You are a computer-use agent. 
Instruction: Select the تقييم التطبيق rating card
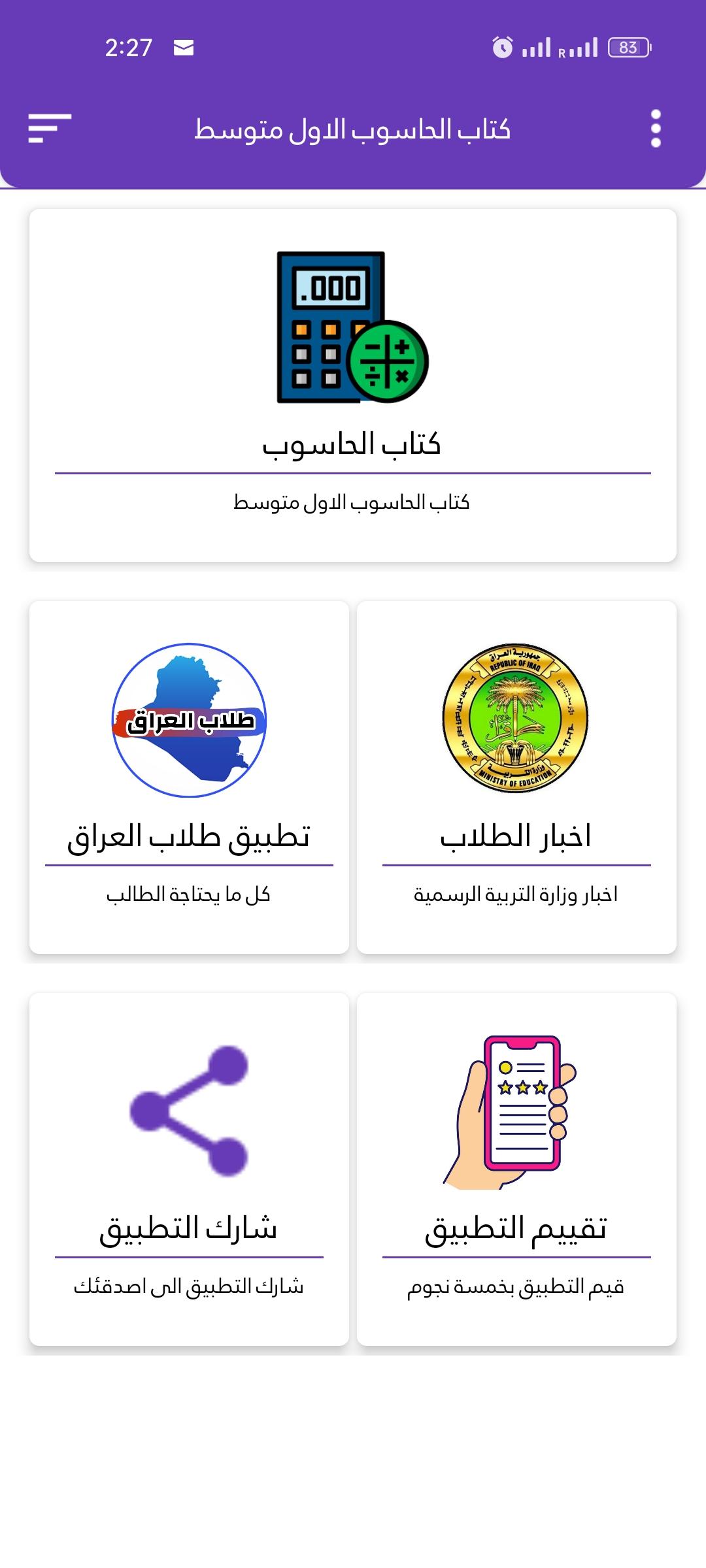click(516, 1169)
